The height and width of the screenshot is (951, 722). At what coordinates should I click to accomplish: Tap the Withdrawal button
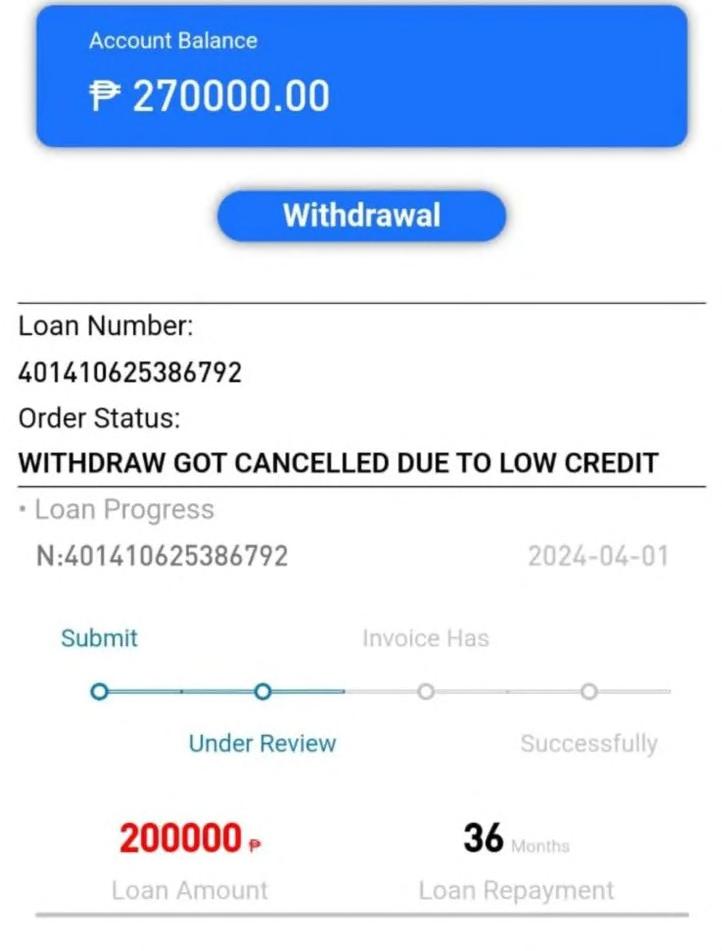click(361, 216)
